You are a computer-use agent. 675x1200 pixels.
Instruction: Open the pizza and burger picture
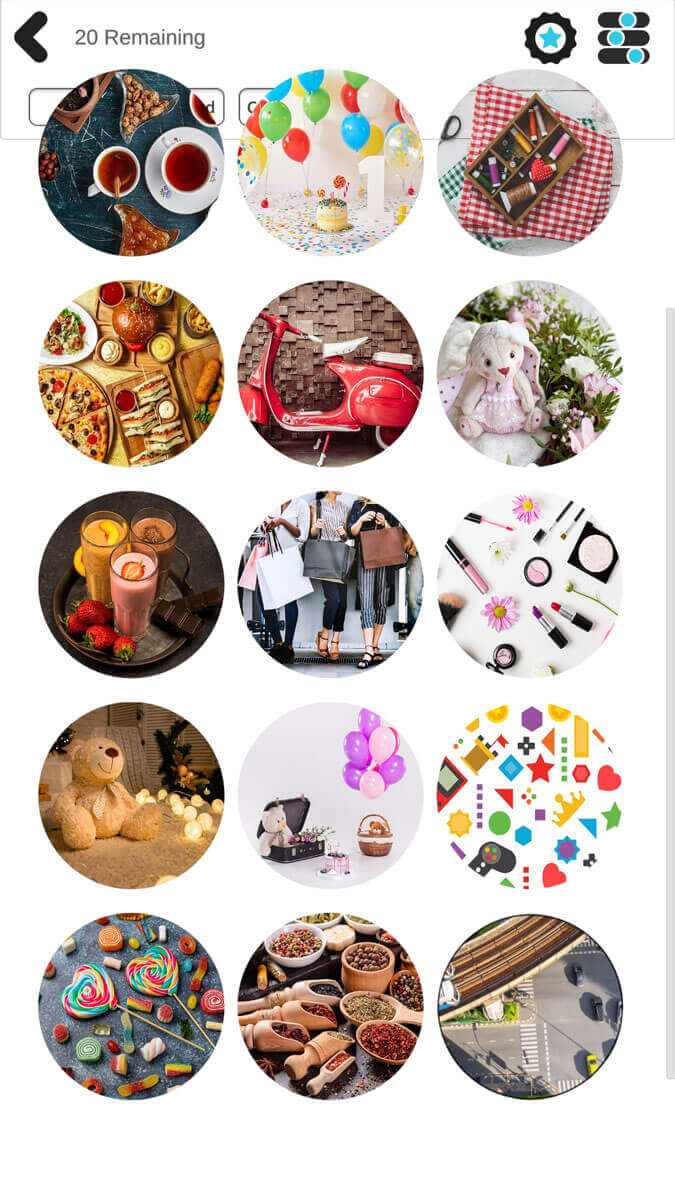click(131, 373)
